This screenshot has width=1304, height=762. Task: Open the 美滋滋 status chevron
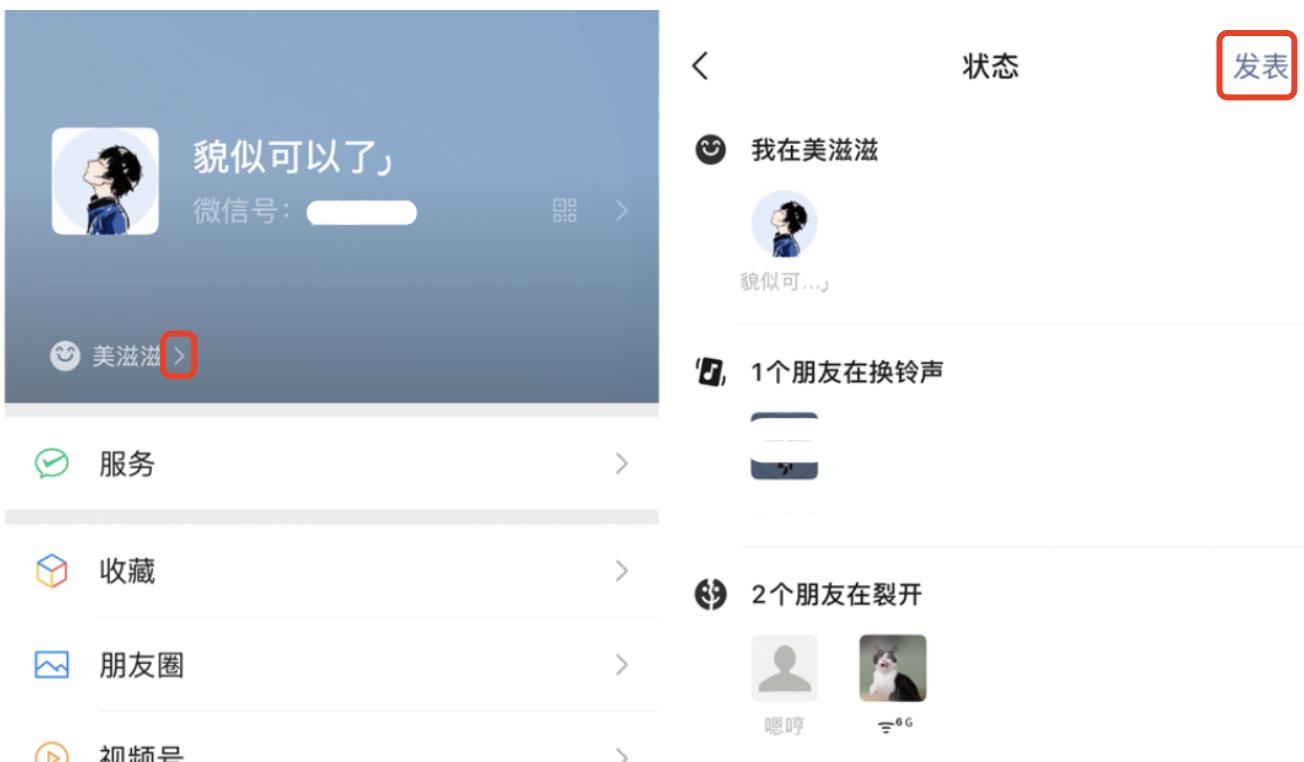pyautogui.click(x=179, y=355)
